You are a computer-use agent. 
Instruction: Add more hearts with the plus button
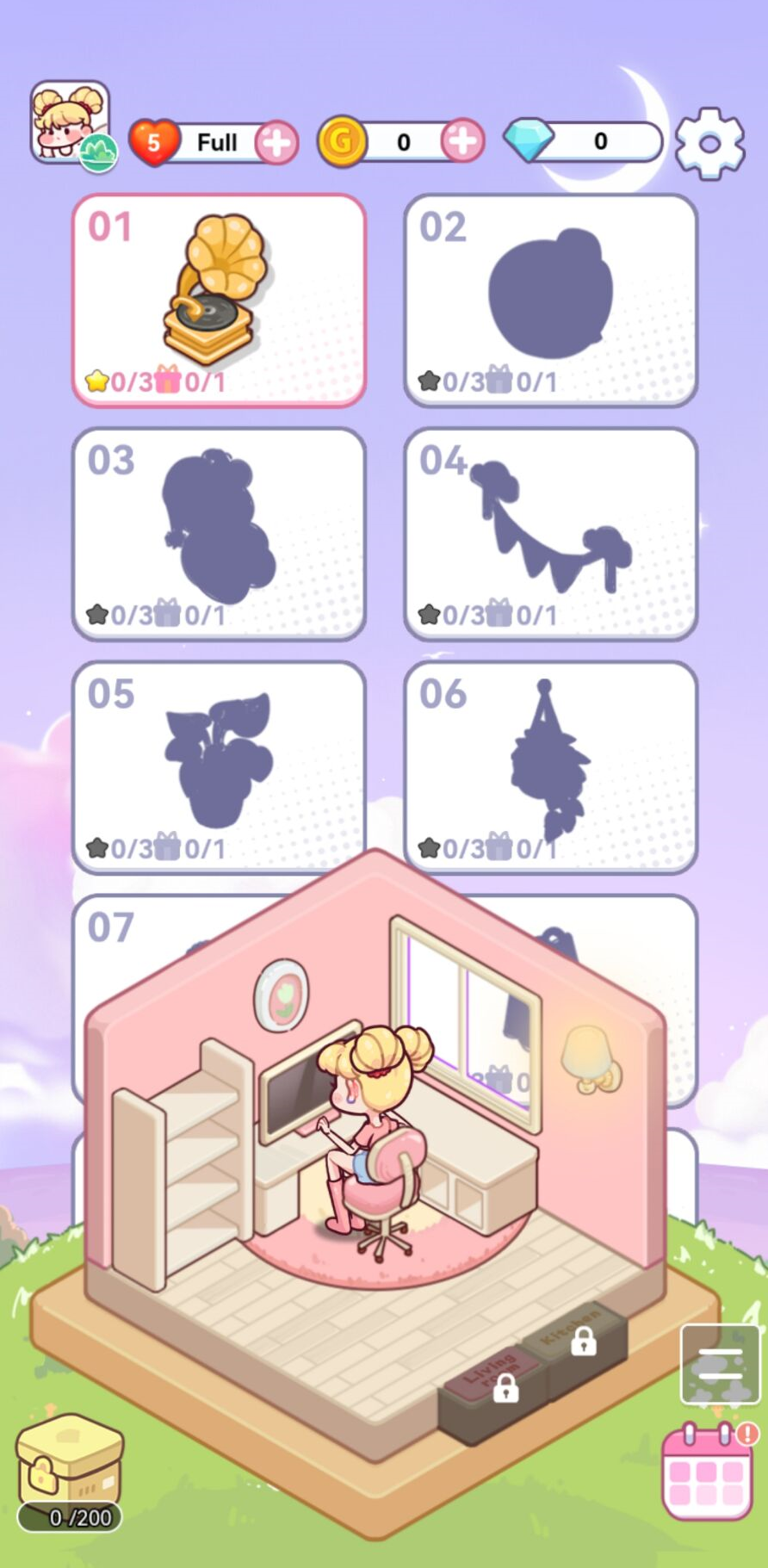277,142
